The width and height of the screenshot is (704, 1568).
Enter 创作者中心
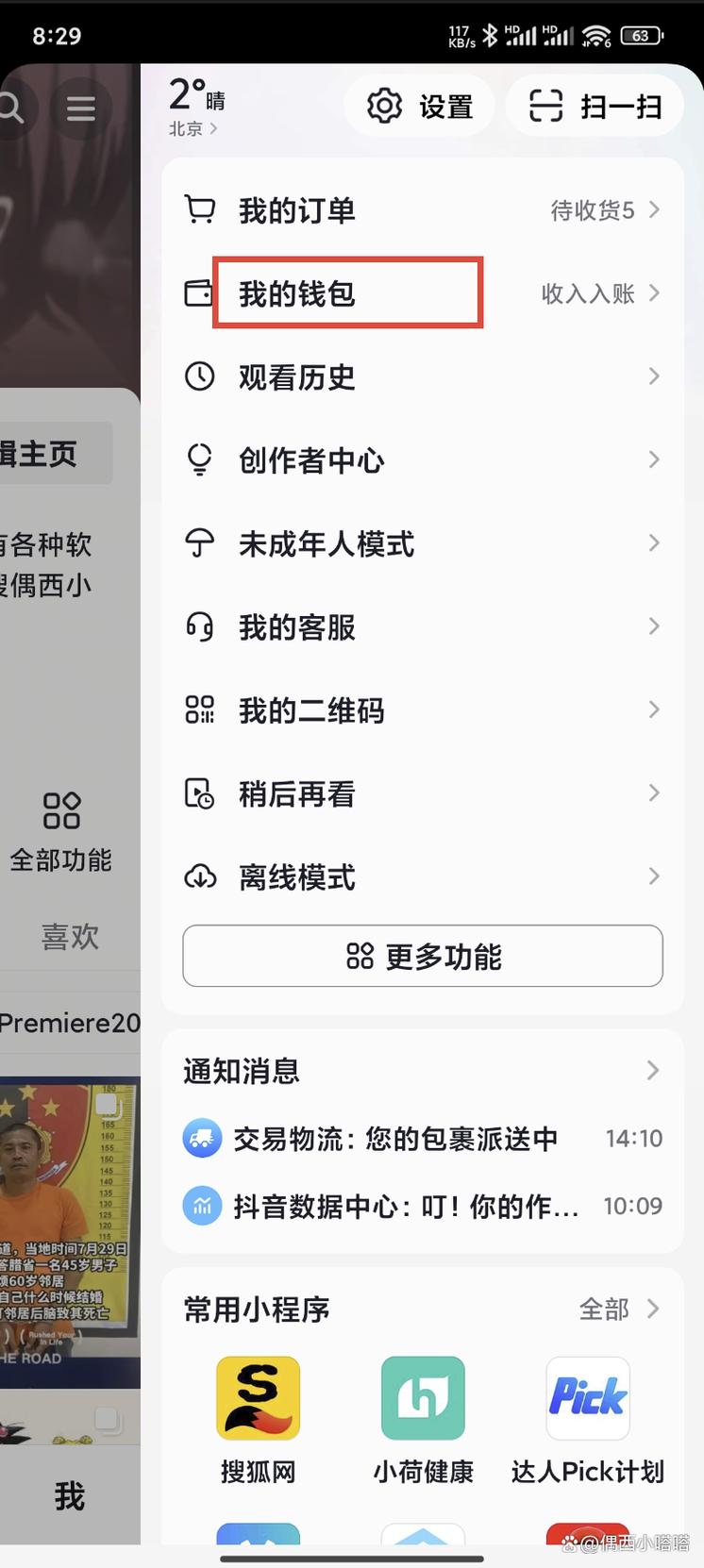click(422, 460)
